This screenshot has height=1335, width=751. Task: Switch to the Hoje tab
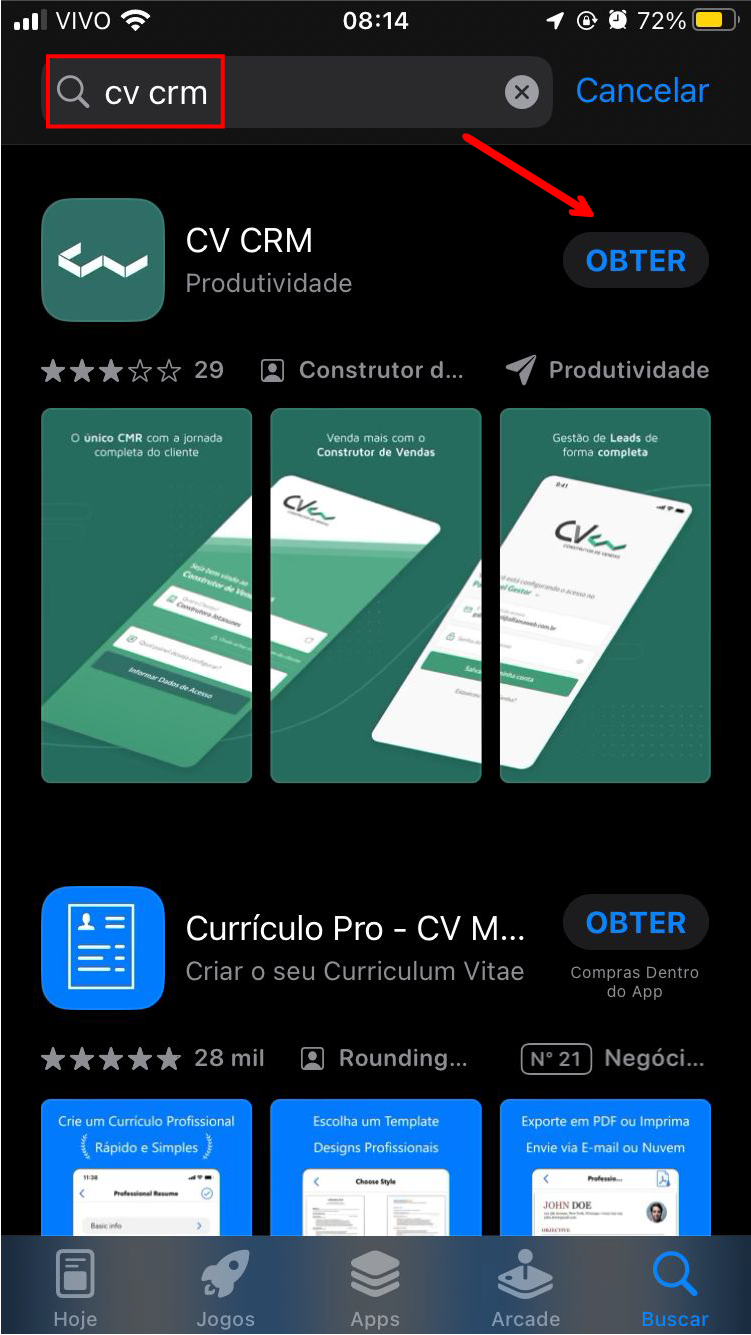point(75,1288)
